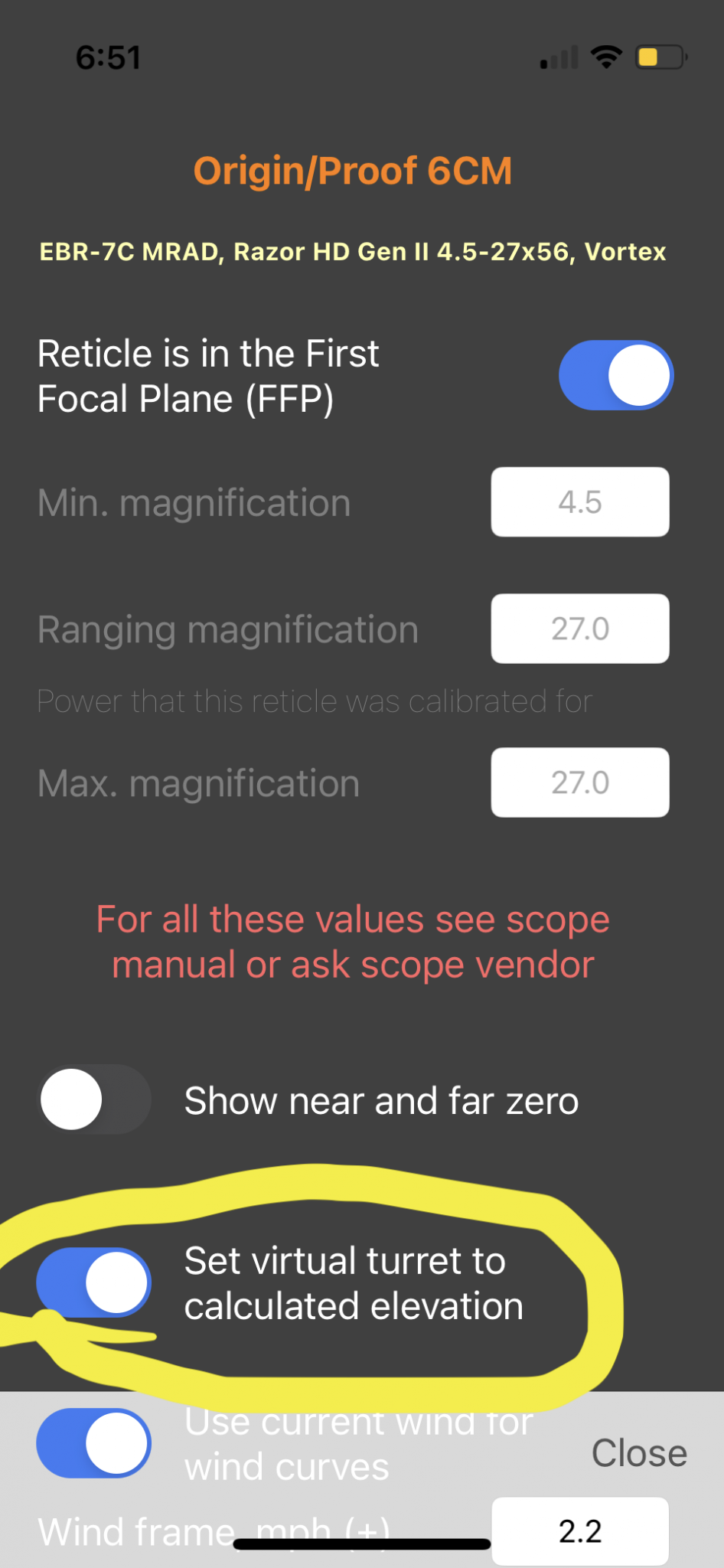
Task: Turn off current wind for wind curves
Action: pos(94,1443)
